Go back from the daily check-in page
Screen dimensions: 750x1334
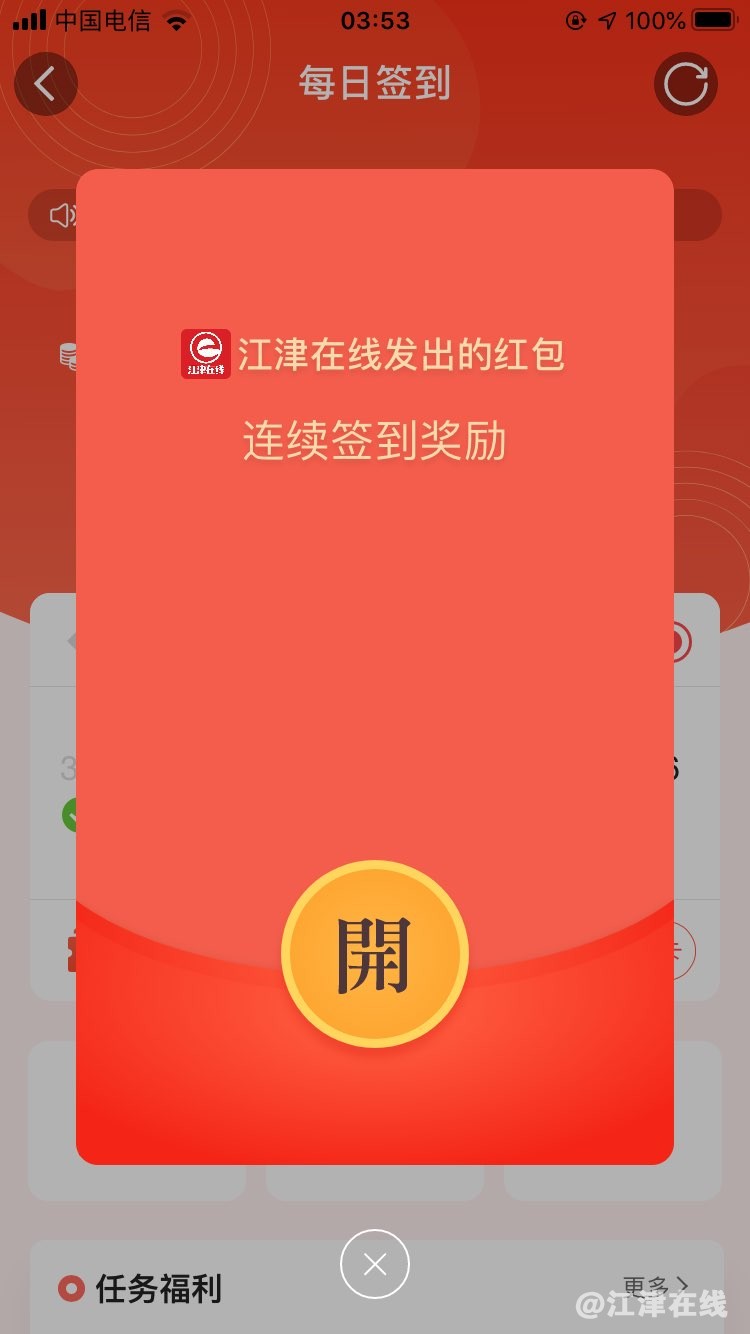tap(45, 84)
